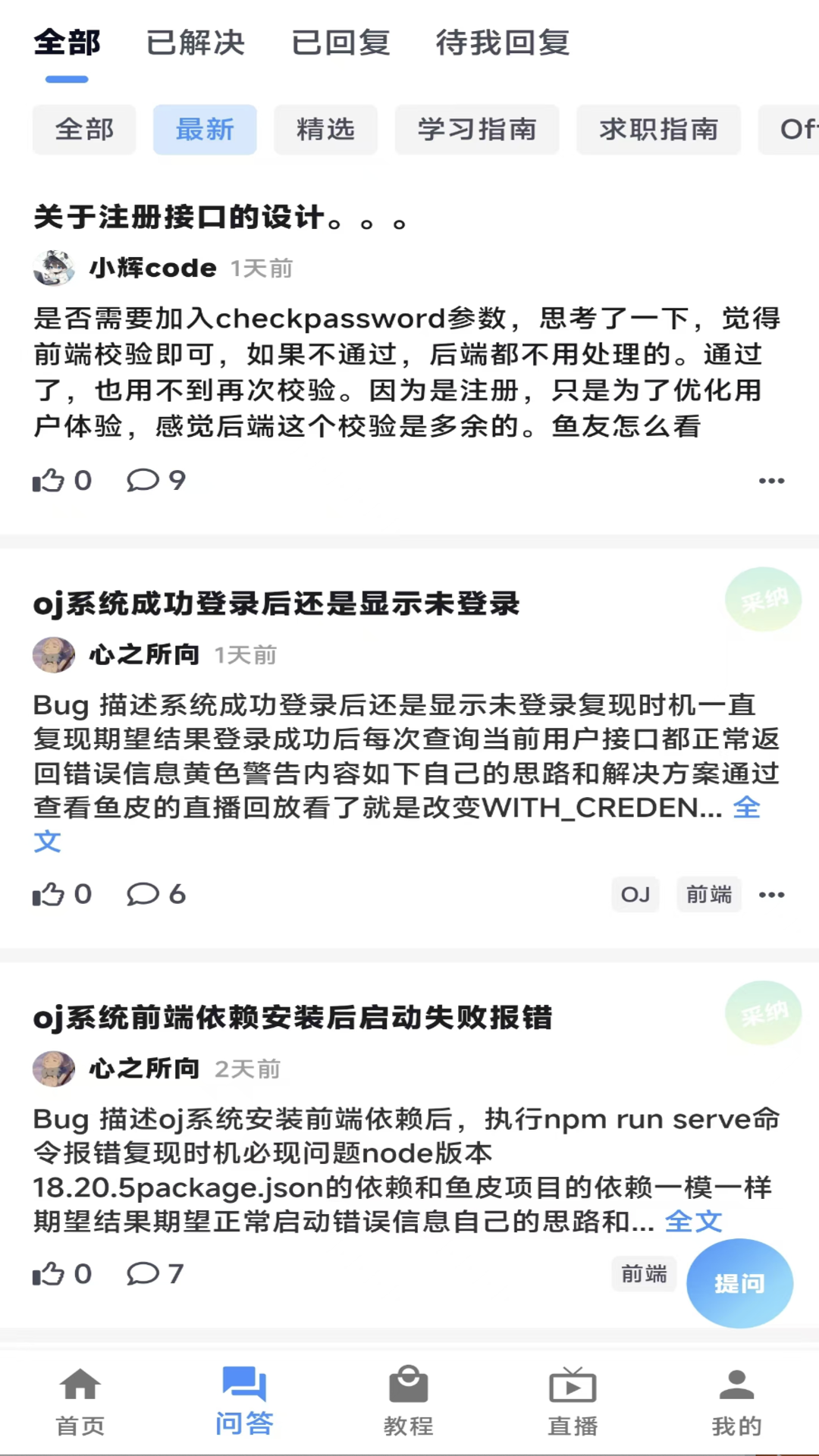Open comments on oj系统前端依赖安装 post

coord(156,1273)
